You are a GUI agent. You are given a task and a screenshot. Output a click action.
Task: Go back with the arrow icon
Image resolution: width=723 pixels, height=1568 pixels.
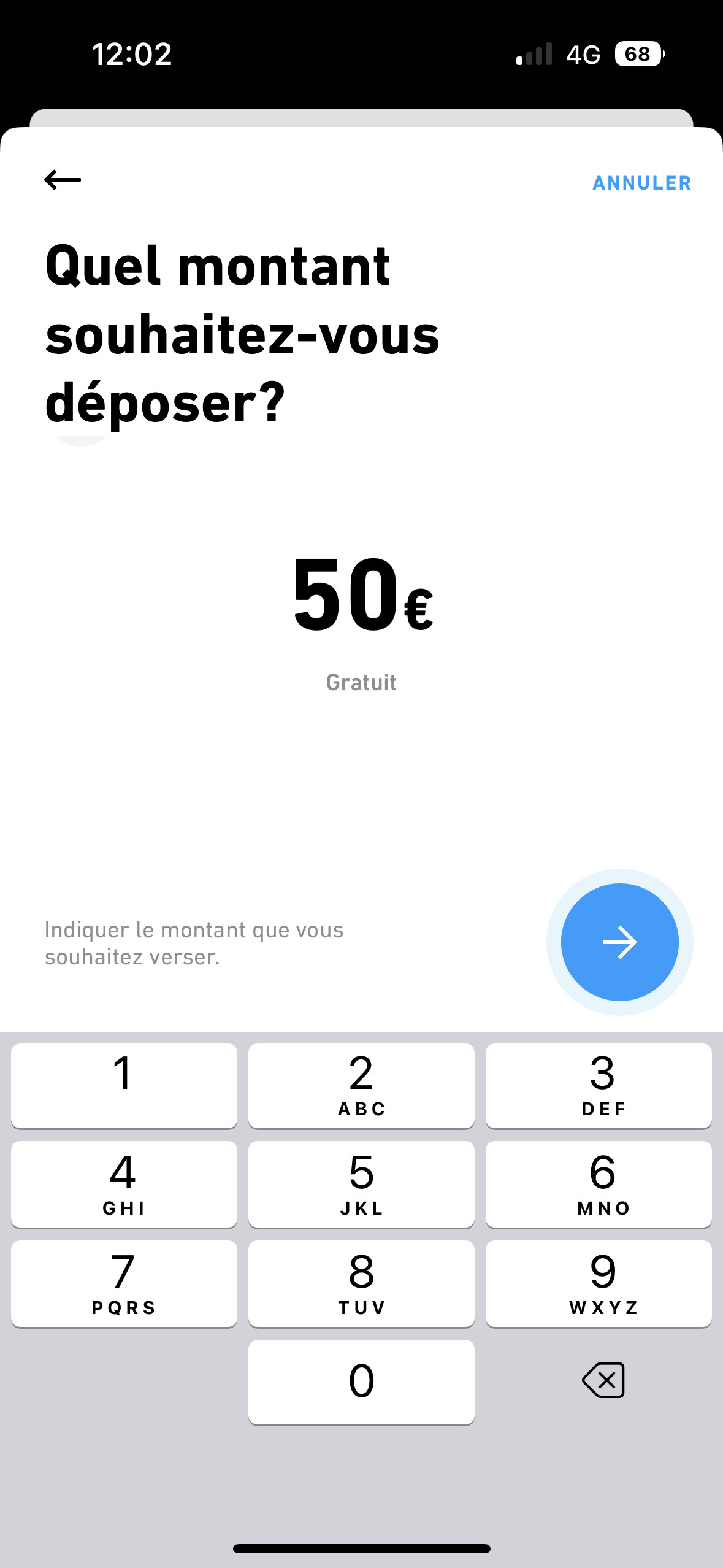click(x=63, y=180)
